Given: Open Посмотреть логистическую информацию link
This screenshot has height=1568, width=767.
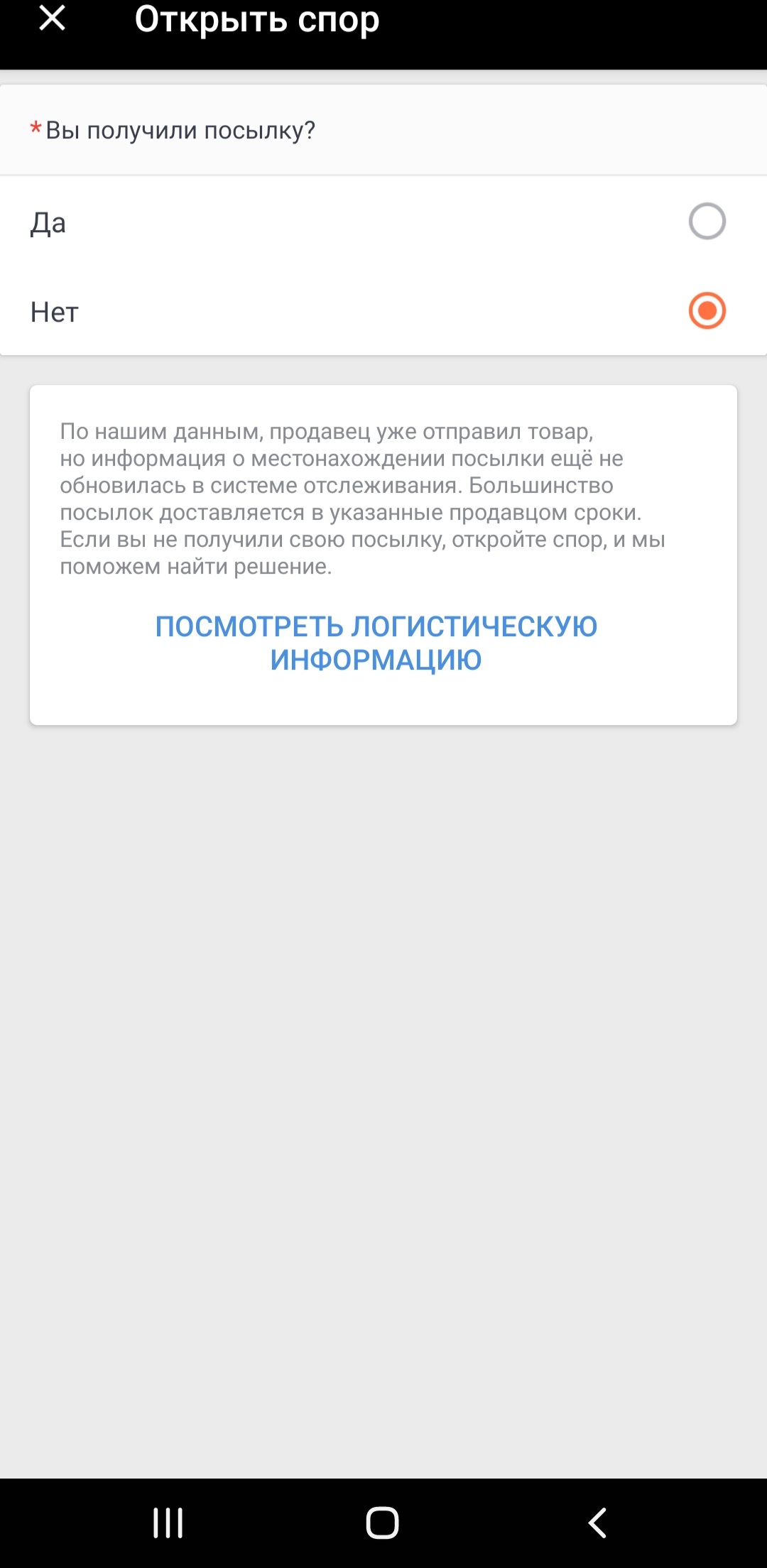Looking at the screenshot, I should [376, 643].
